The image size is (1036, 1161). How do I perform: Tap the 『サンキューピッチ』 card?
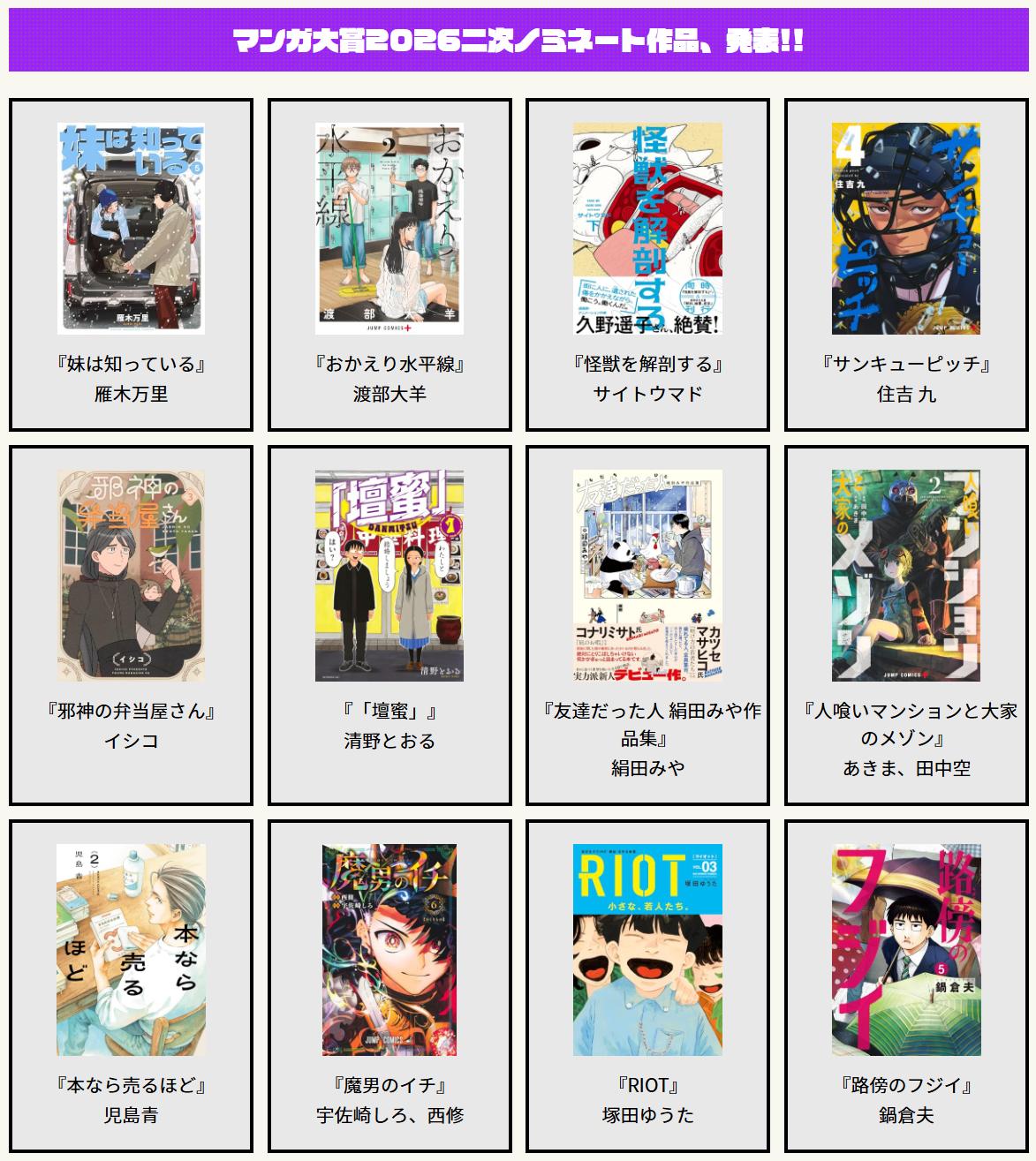pyautogui.click(x=906, y=265)
